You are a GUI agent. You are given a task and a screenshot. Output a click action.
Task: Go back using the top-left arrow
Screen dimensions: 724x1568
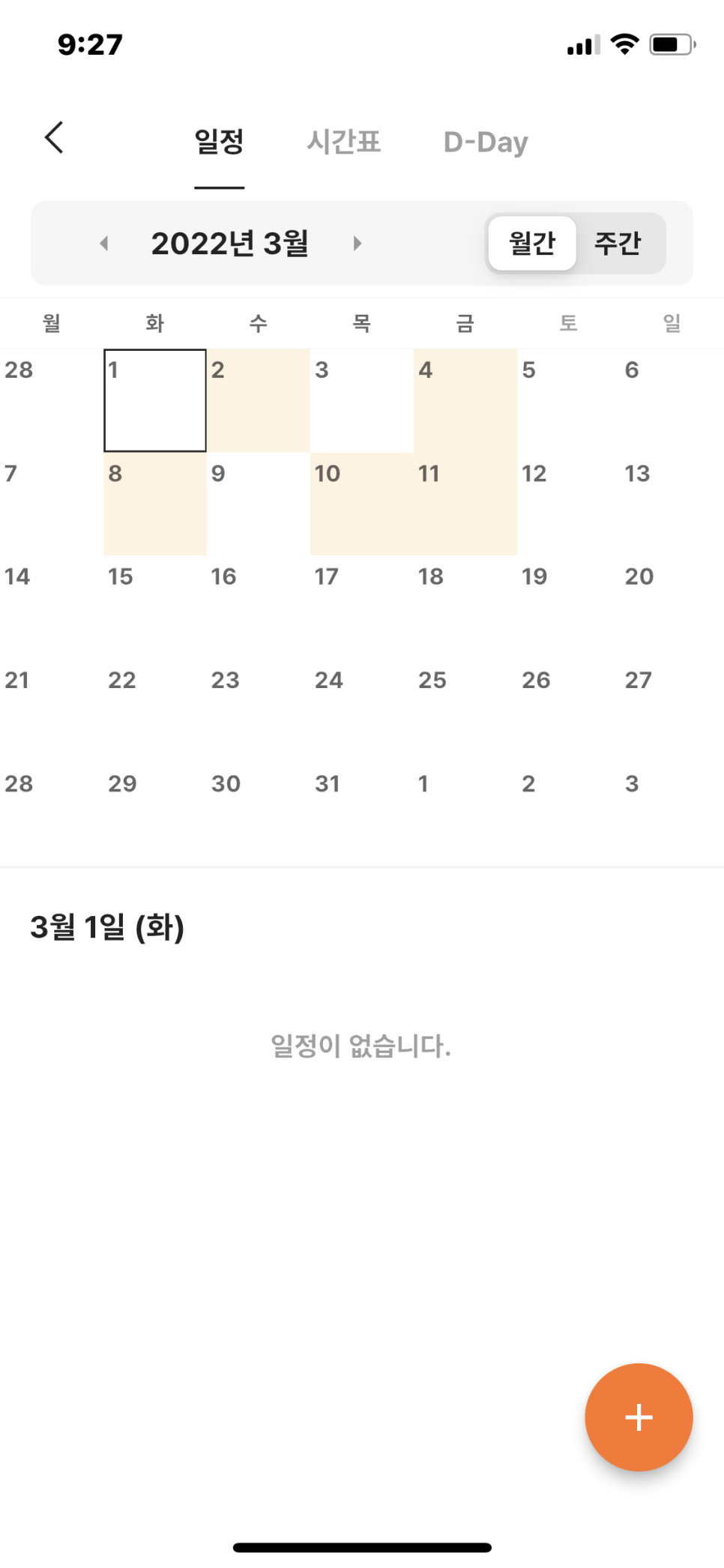pos(54,138)
